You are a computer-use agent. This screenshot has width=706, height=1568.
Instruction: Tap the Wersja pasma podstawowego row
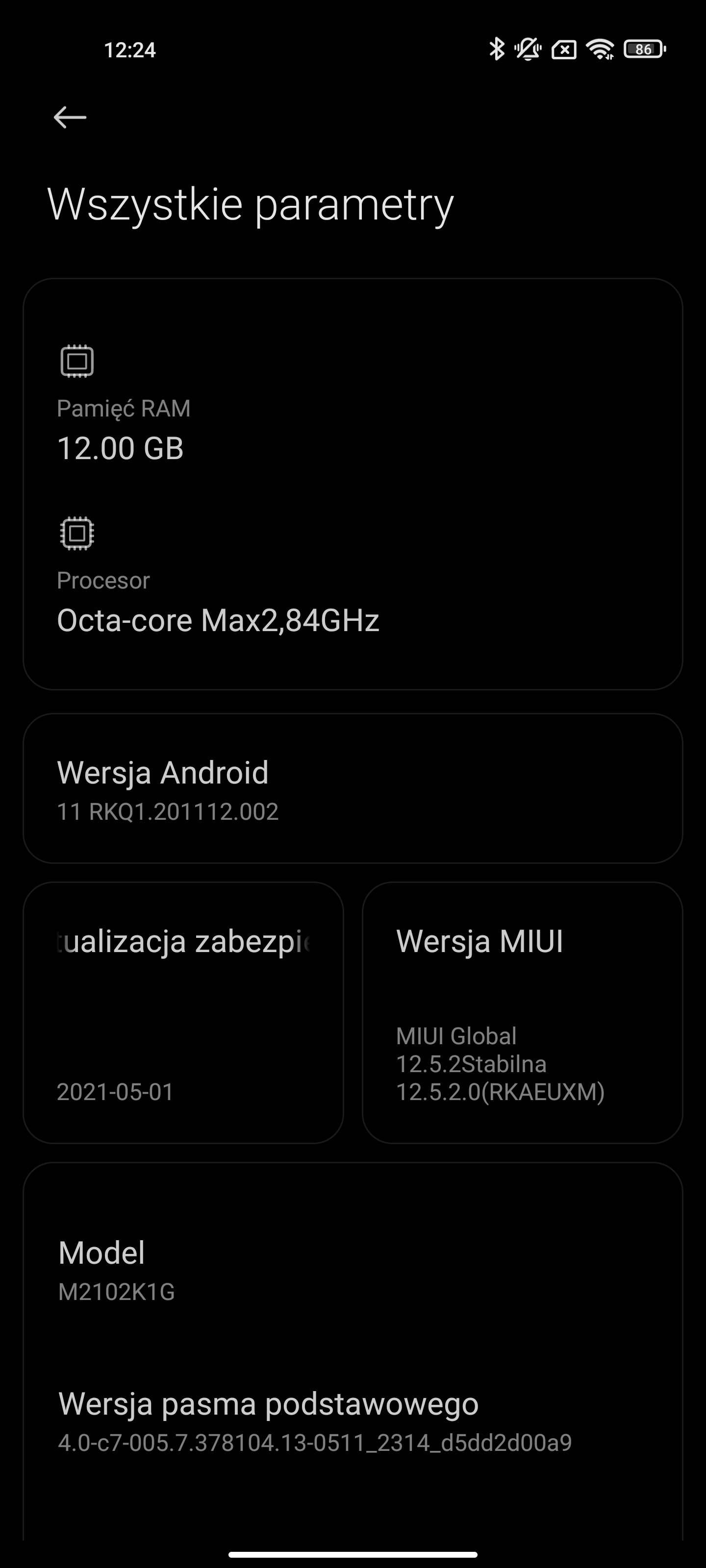352,1421
